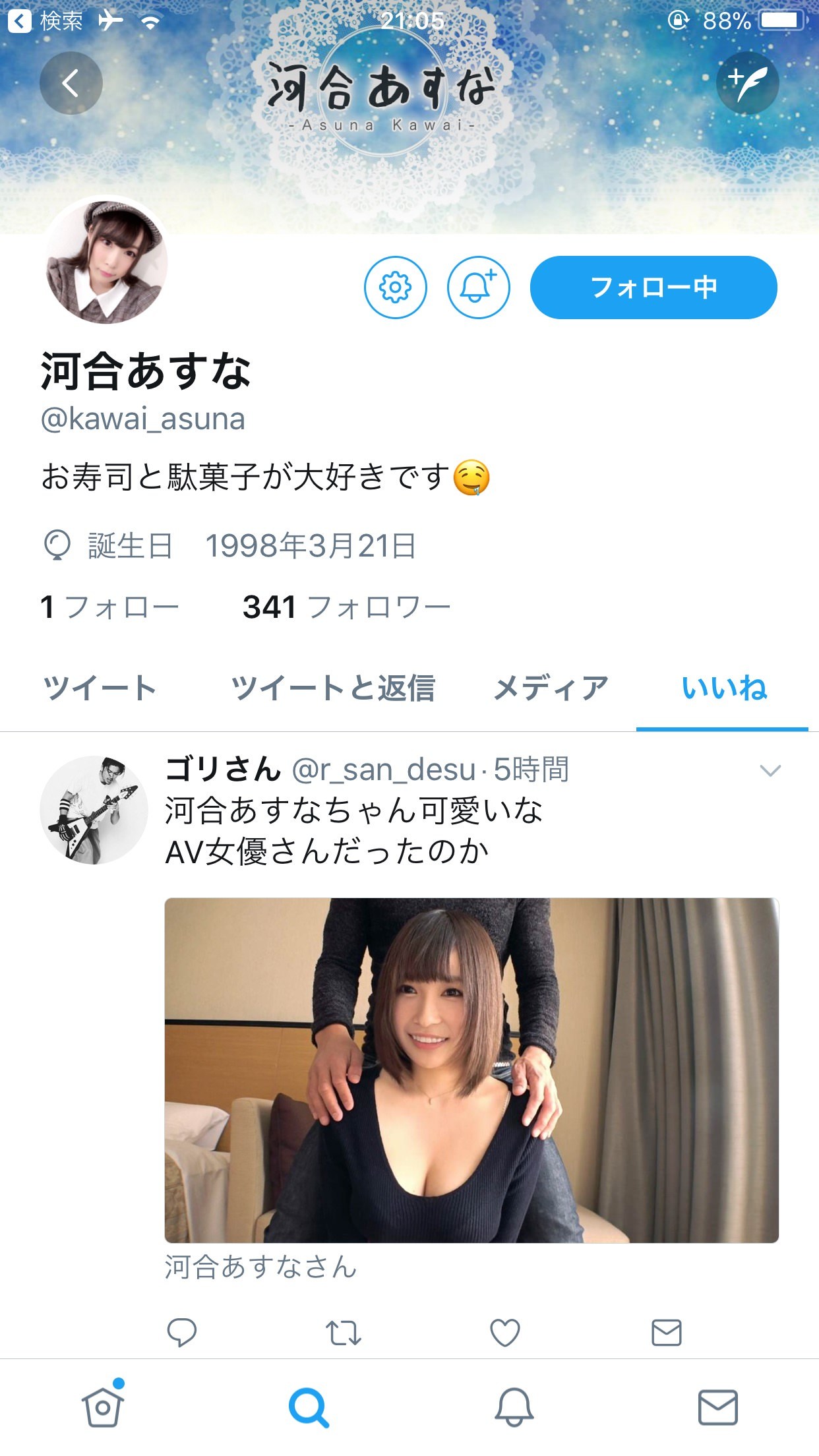Screen dimensions: 819x1456
Task: Compose a new tweet
Action: [x=747, y=83]
